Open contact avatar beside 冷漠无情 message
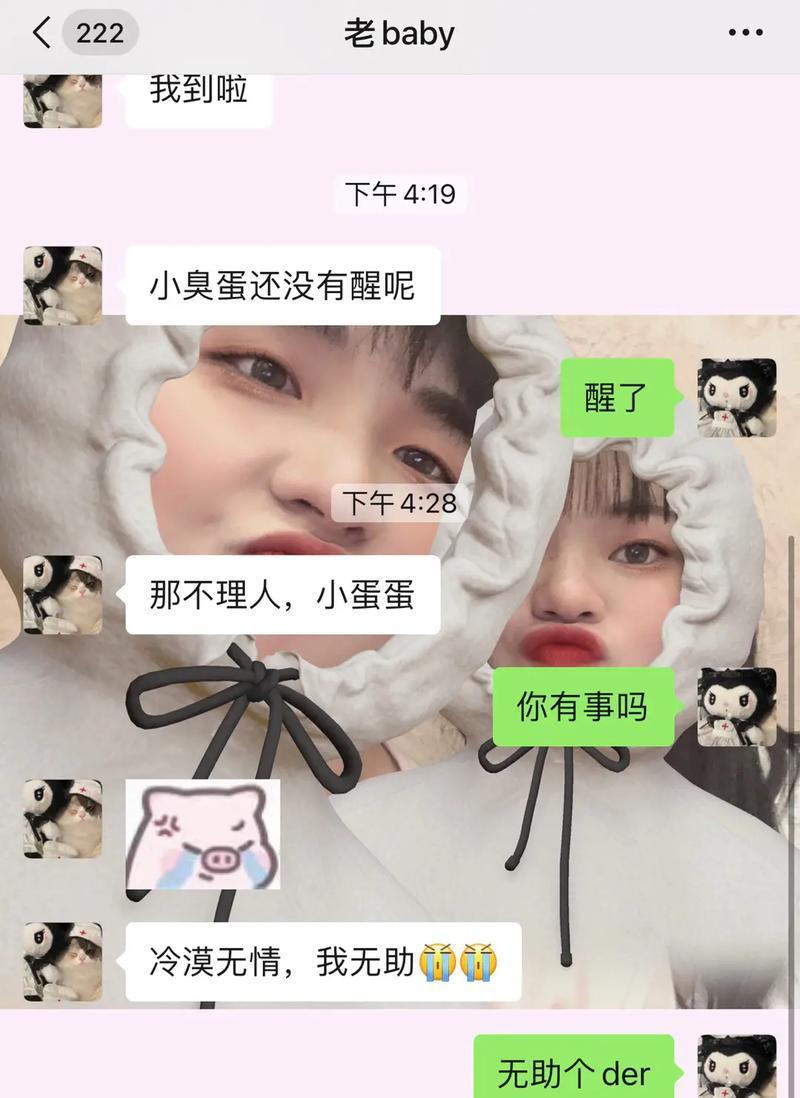 tap(62, 961)
